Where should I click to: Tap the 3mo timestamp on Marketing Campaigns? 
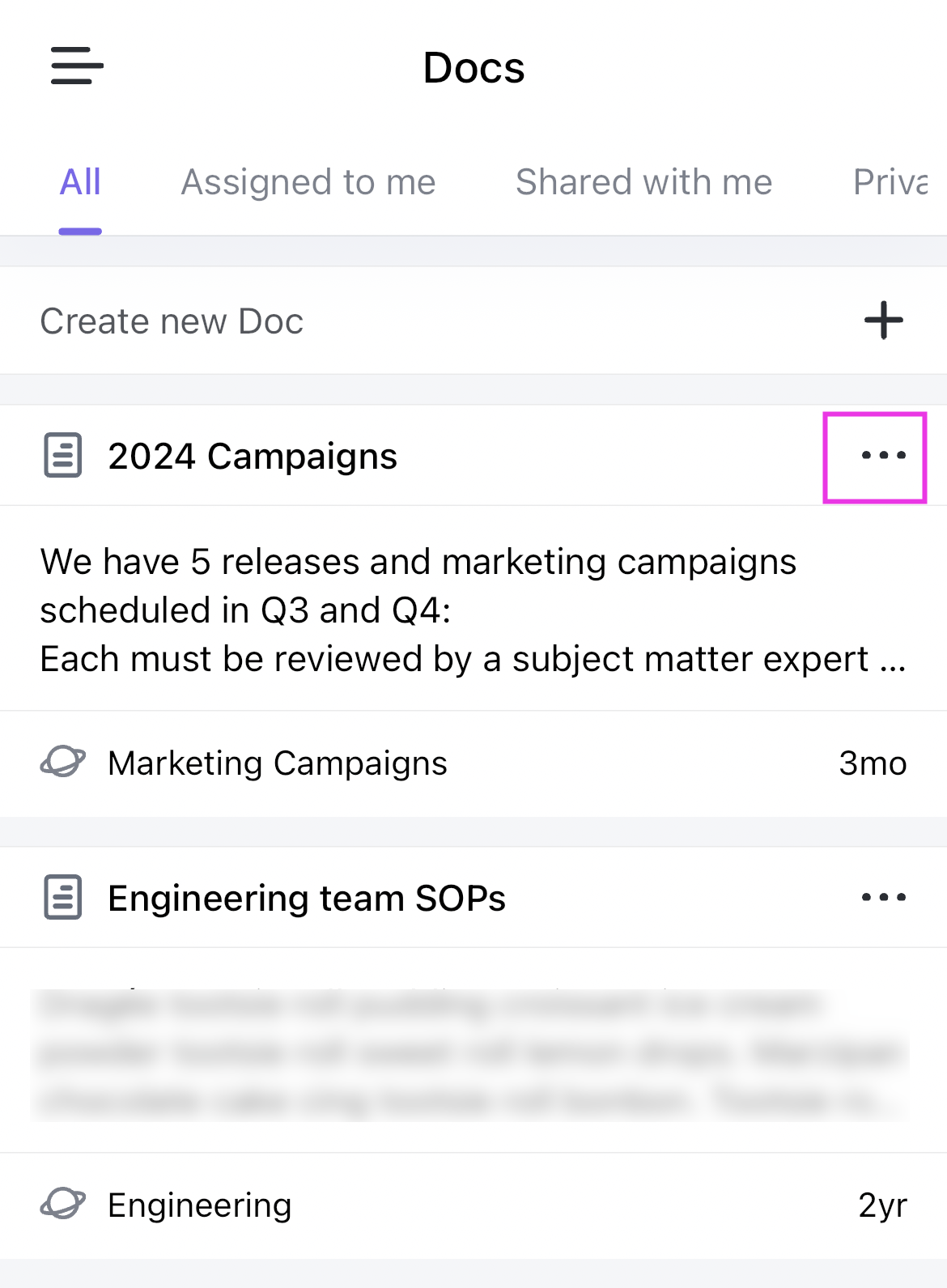click(x=873, y=762)
